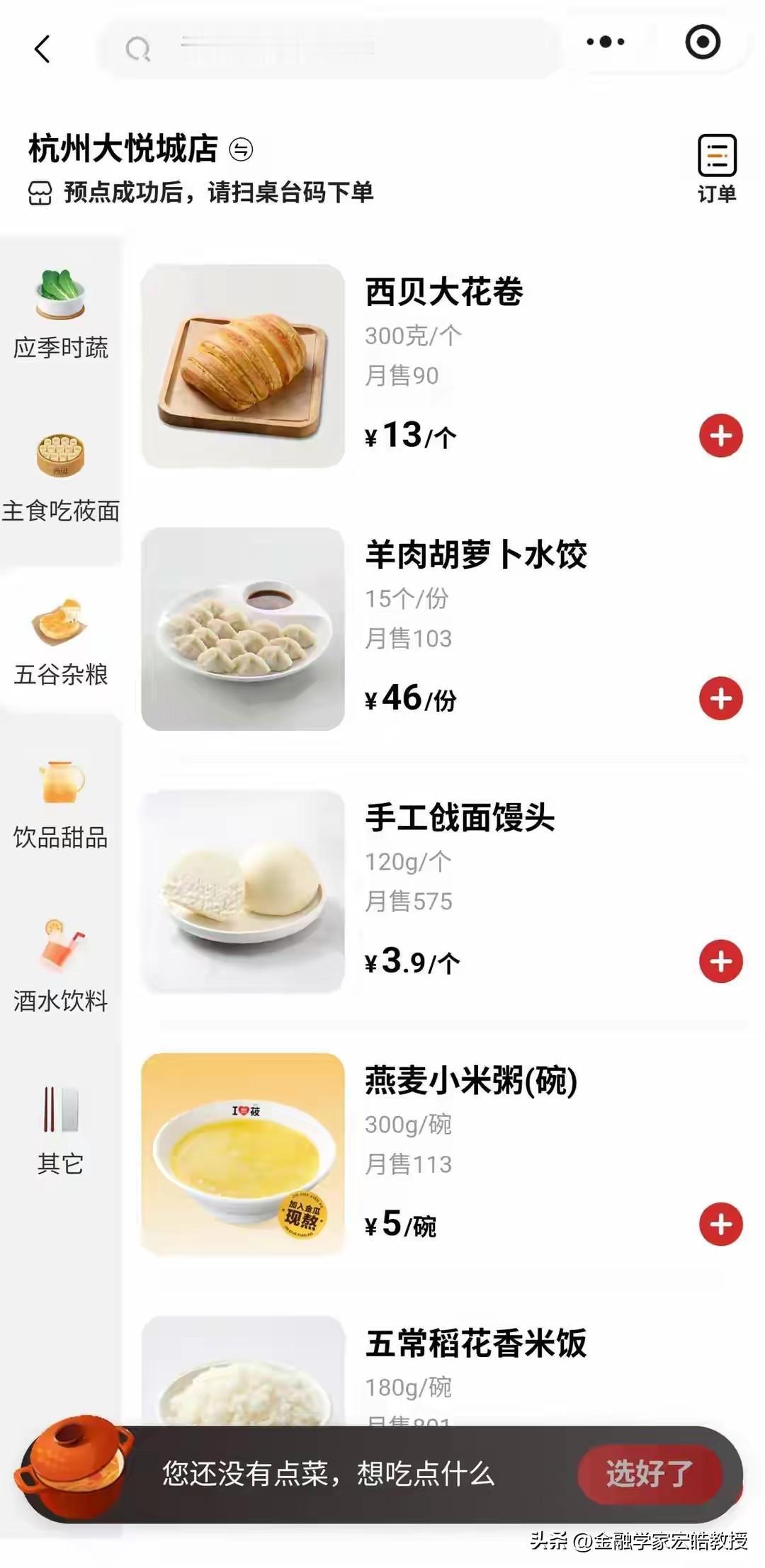The width and height of the screenshot is (765, 1568).
Task: Add 燕麦小米粥(碗) to the order
Action: point(720,1224)
